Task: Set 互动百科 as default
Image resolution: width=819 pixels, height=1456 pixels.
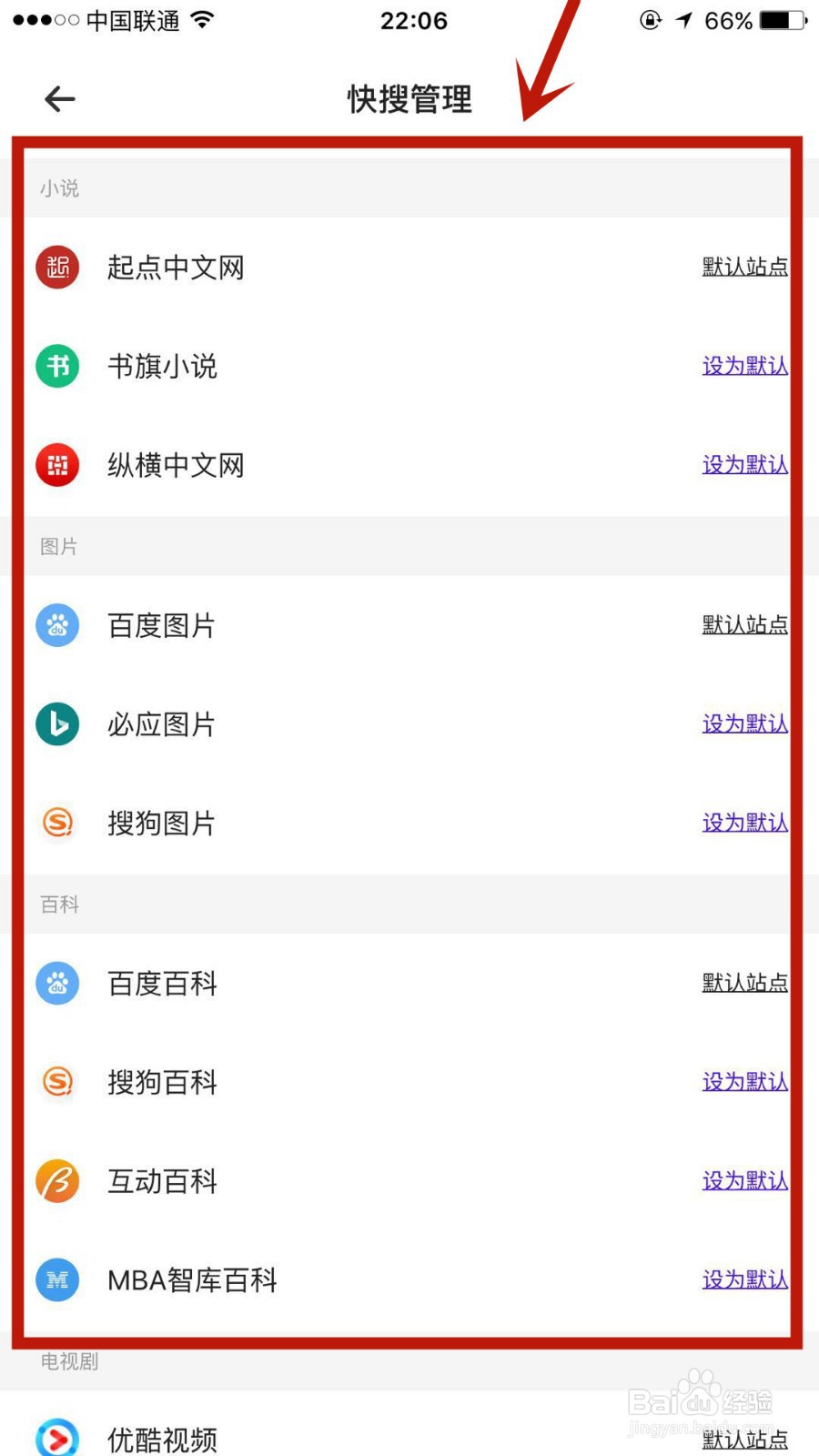Action: click(x=744, y=1181)
